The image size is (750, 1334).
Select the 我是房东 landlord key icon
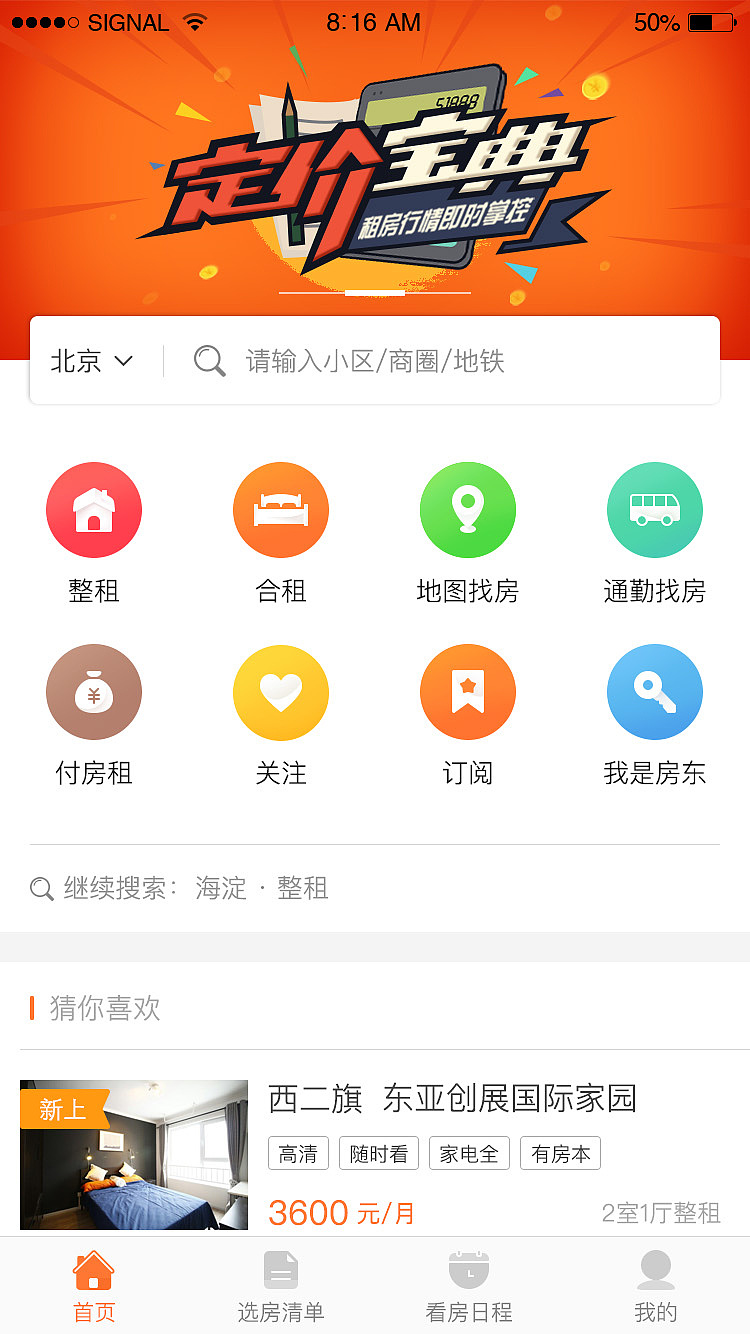point(655,692)
